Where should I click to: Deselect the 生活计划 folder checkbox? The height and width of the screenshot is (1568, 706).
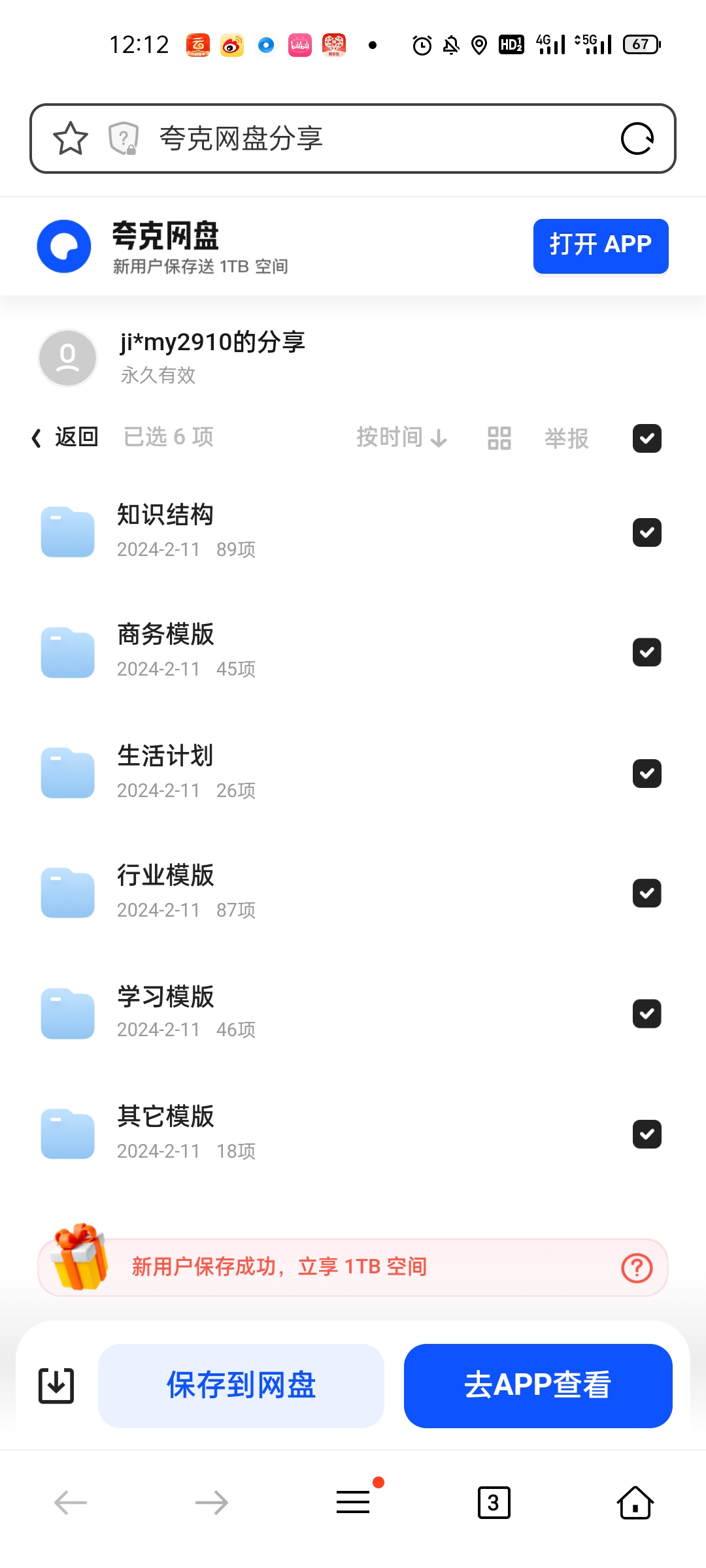(647, 774)
